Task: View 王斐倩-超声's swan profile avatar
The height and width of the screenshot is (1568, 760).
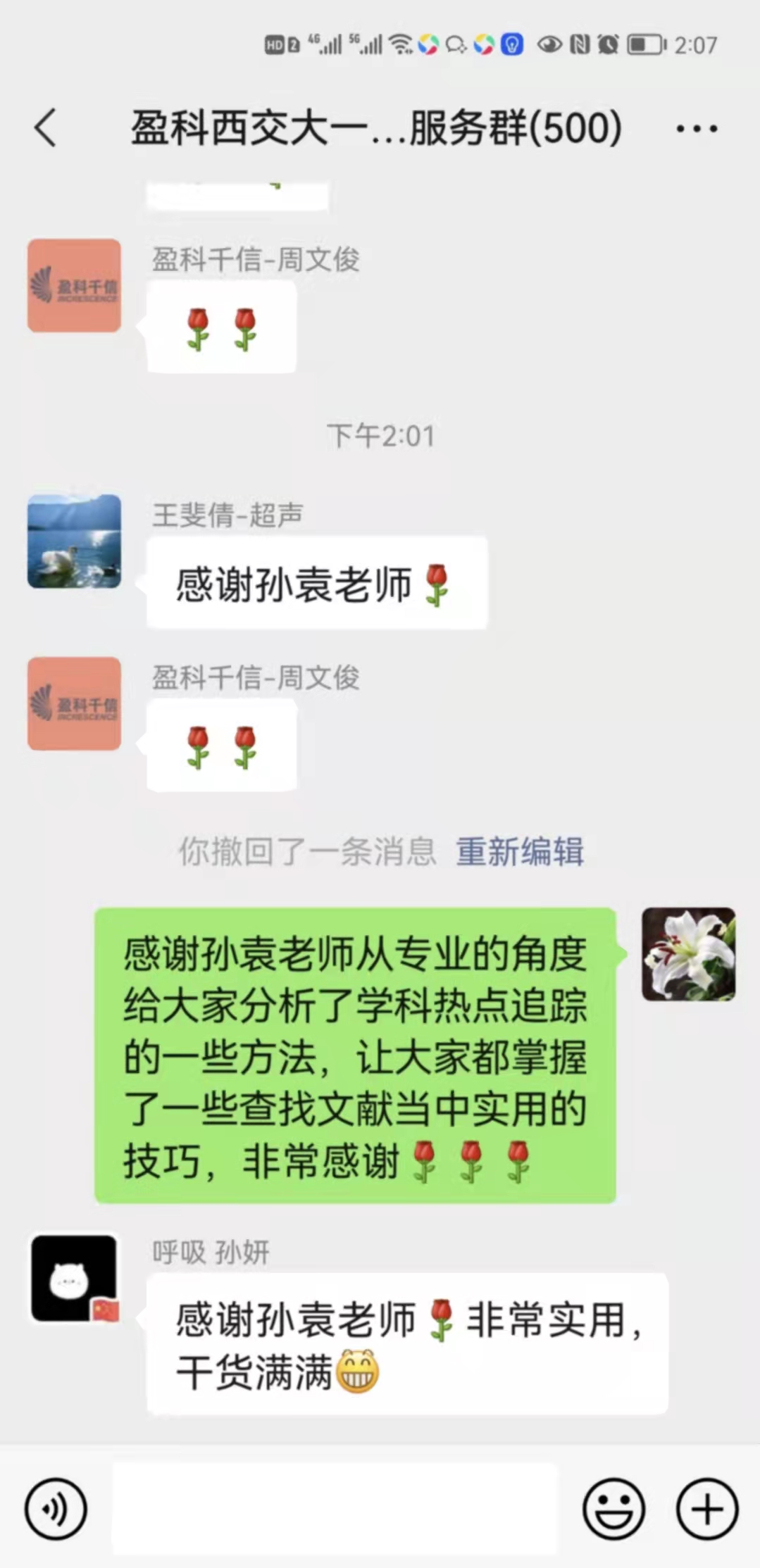Action: (74, 541)
